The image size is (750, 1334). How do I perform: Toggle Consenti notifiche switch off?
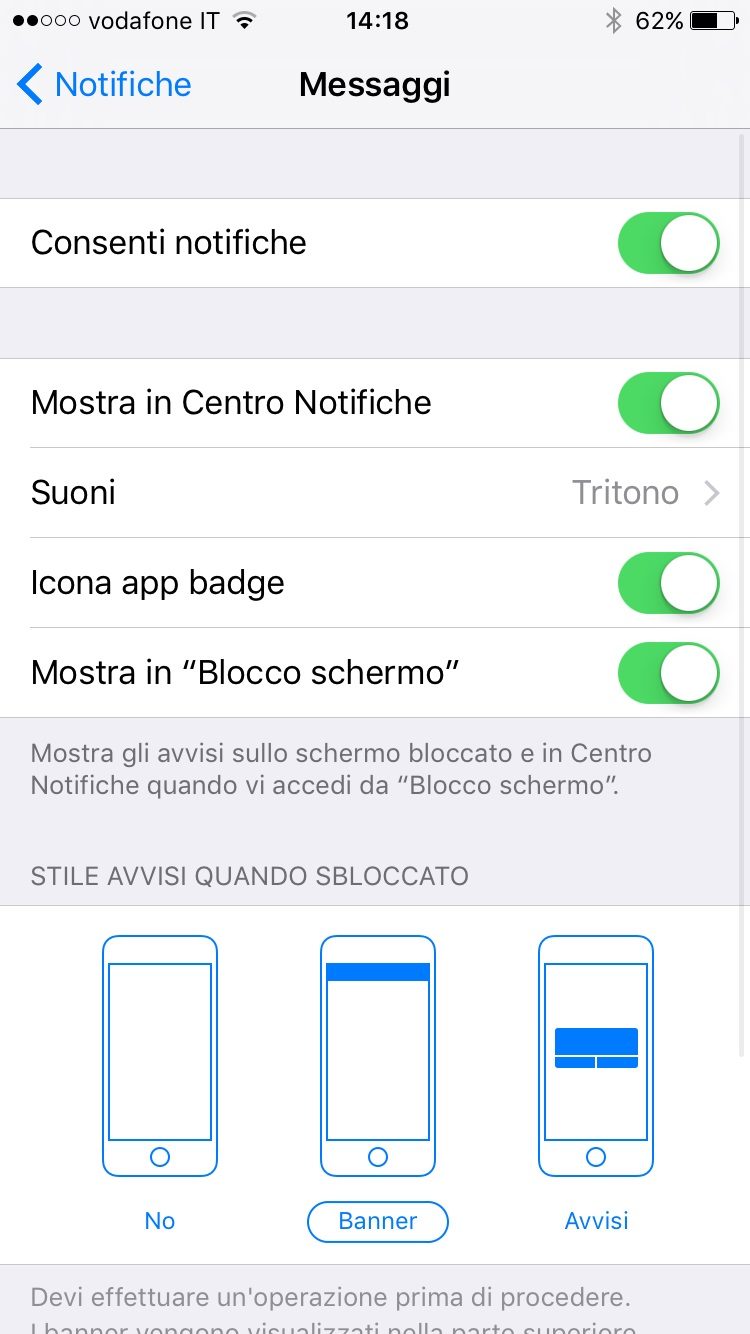click(x=669, y=243)
